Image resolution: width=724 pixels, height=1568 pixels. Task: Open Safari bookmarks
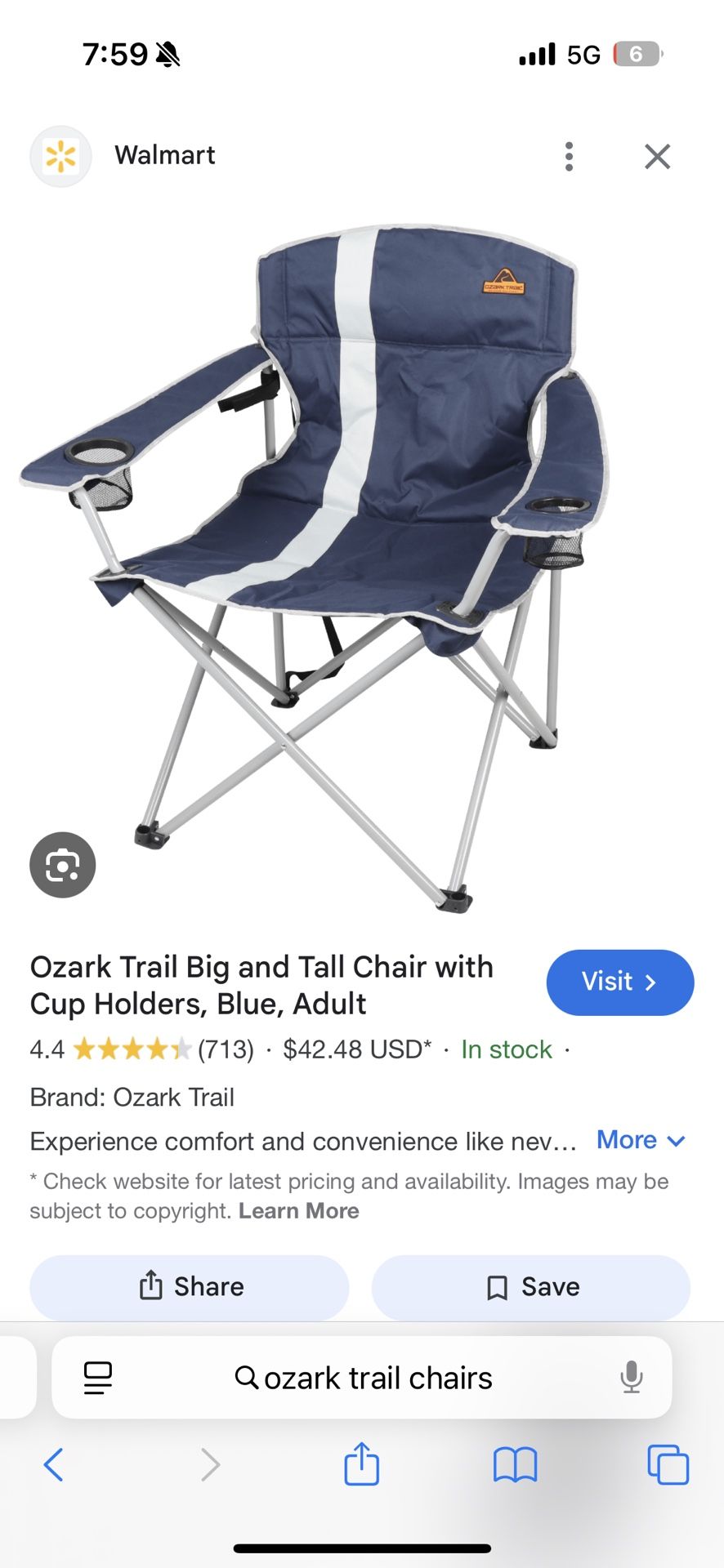click(x=515, y=1464)
